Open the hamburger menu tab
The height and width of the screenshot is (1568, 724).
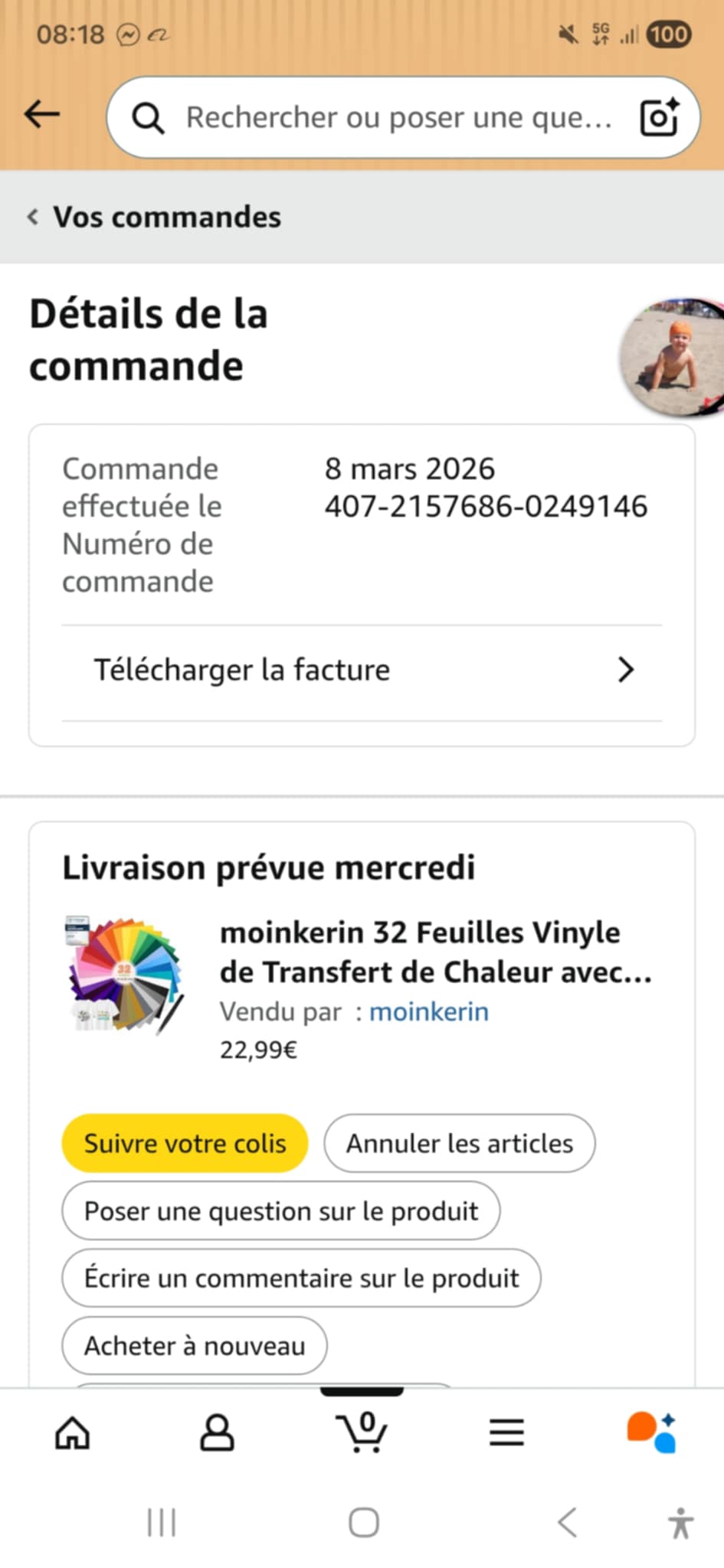[506, 1432]
